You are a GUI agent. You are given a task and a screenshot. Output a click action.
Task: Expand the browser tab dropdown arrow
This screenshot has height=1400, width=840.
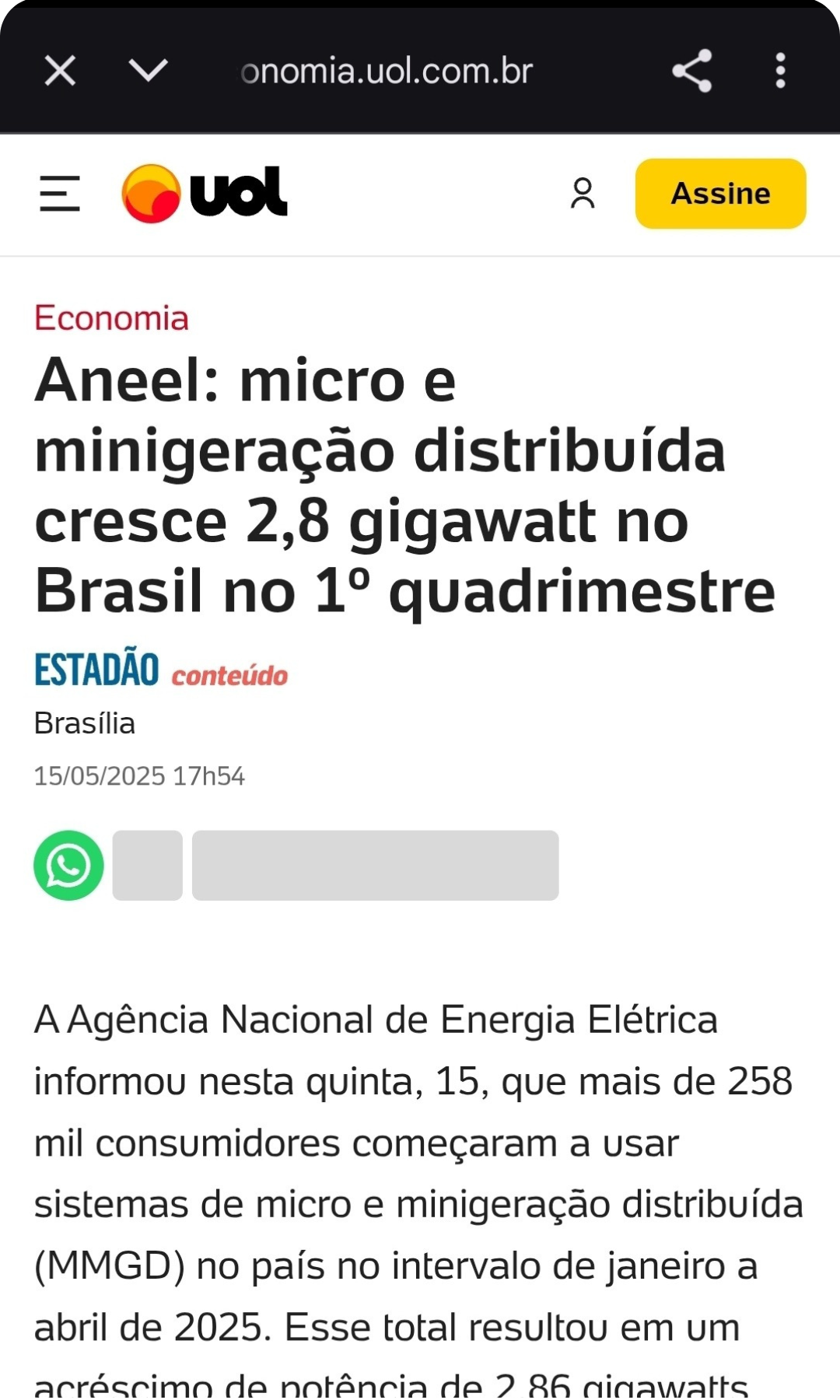pyautogui.click(x=148, y=71)
